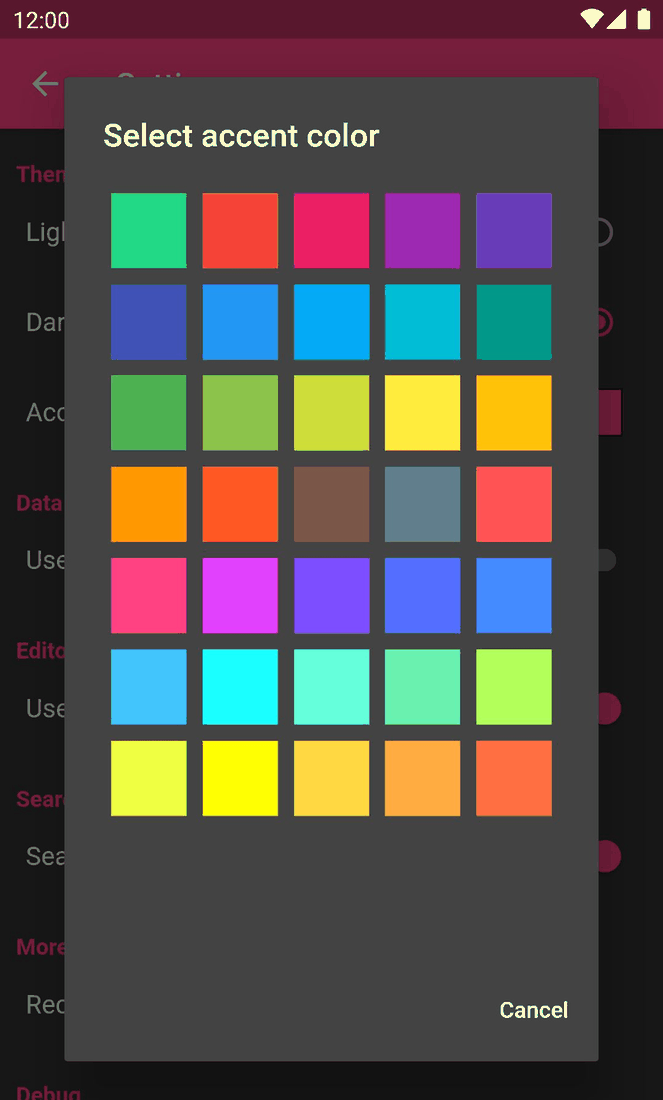Viewport: 663px width, 1100px height.
Task: Pick the hot pink swatch
Action: coord(148,595)
